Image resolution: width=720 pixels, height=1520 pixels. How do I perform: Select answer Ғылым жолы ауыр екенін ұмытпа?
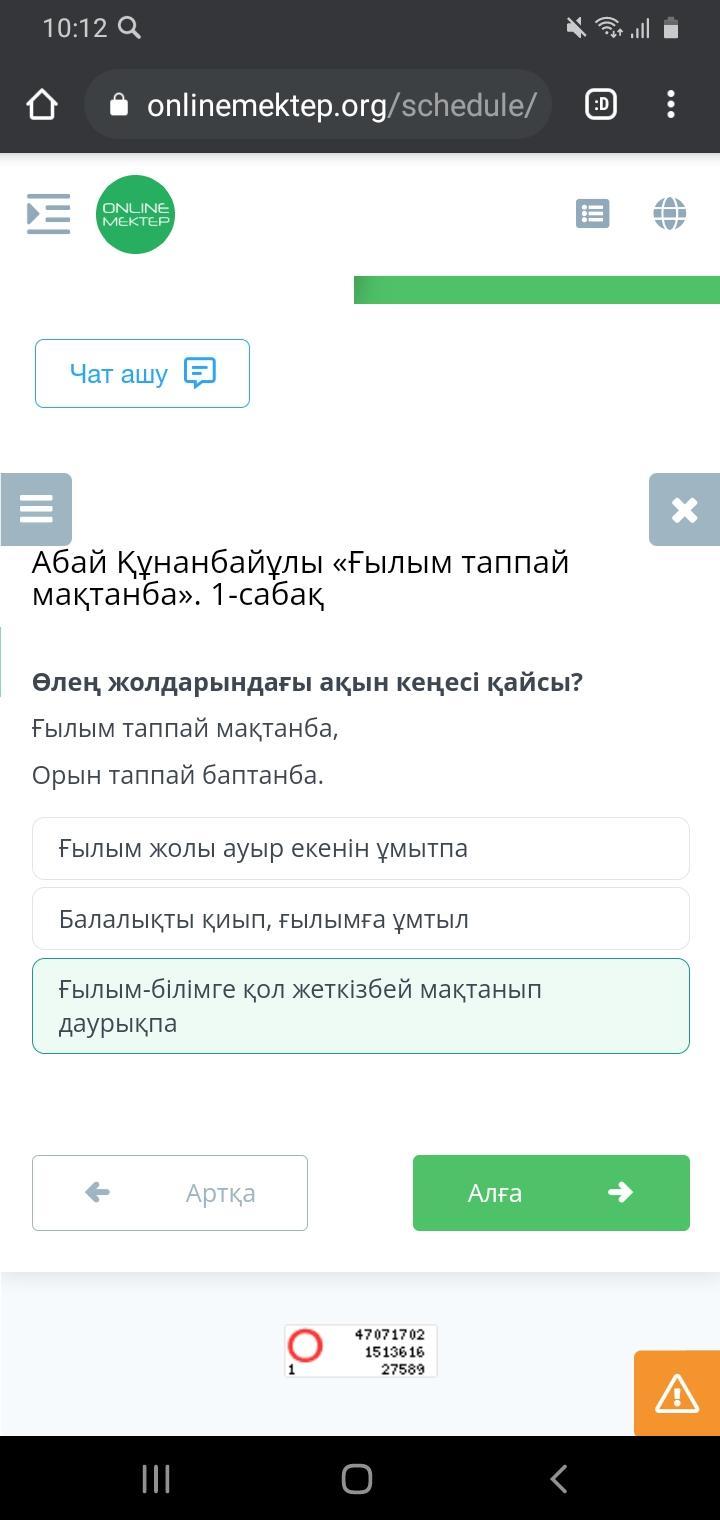[x=361, y=848]
